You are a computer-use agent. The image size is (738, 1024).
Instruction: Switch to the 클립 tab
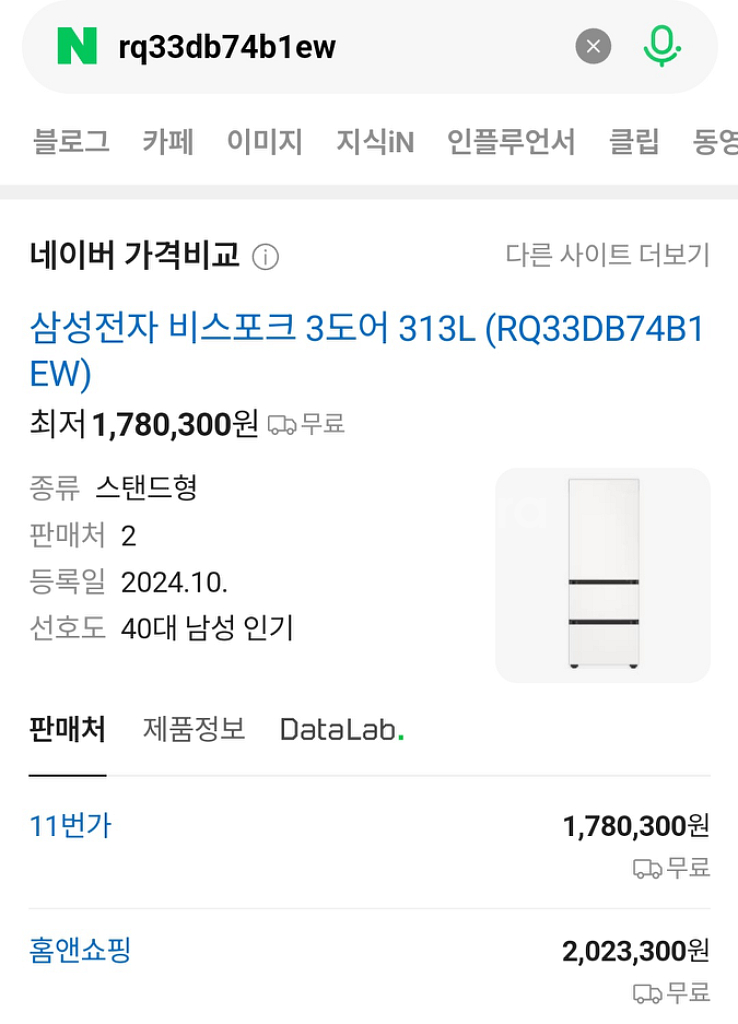635,142
